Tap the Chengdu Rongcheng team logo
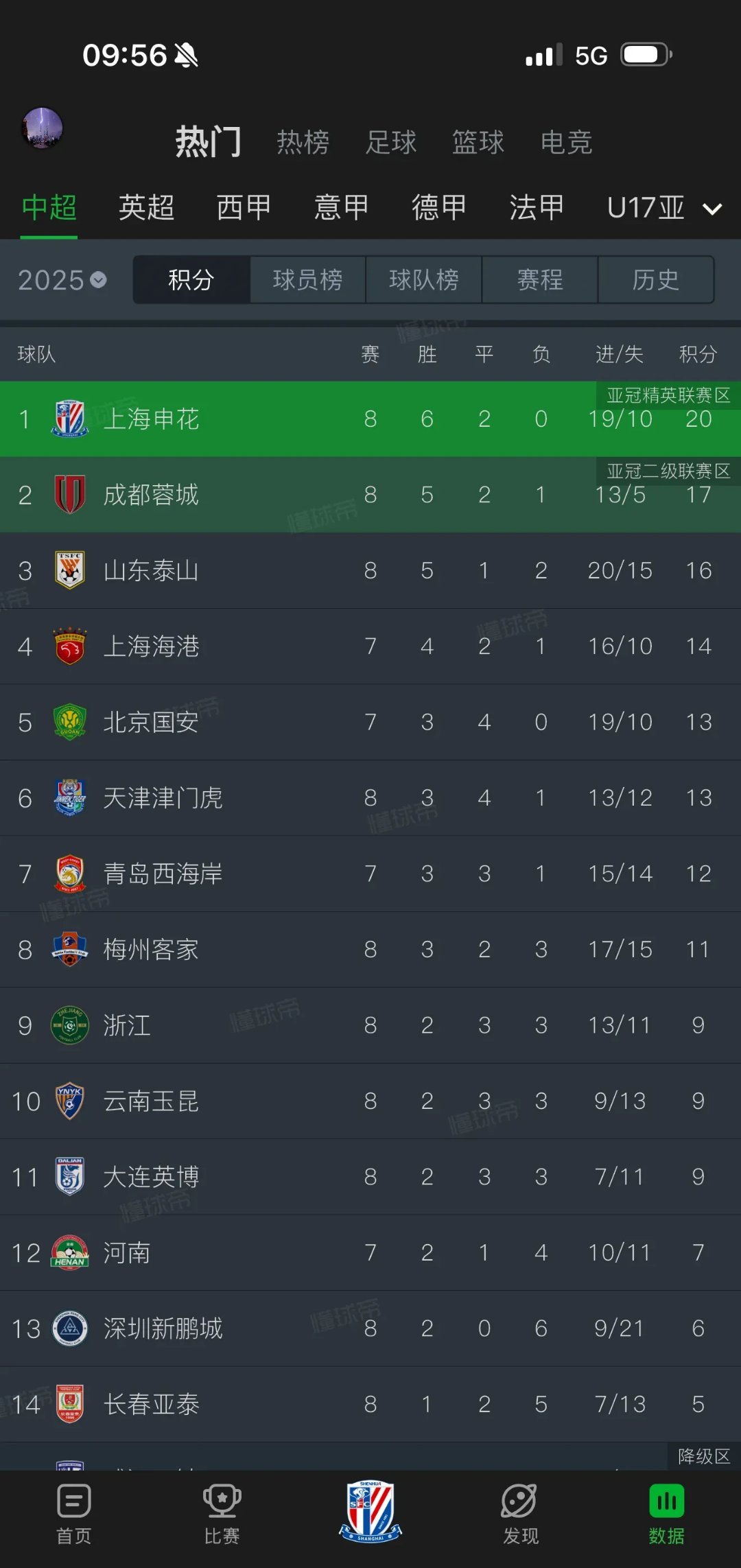The height and width of the screenshot is (1568, 741). click(x=69, y=495)
